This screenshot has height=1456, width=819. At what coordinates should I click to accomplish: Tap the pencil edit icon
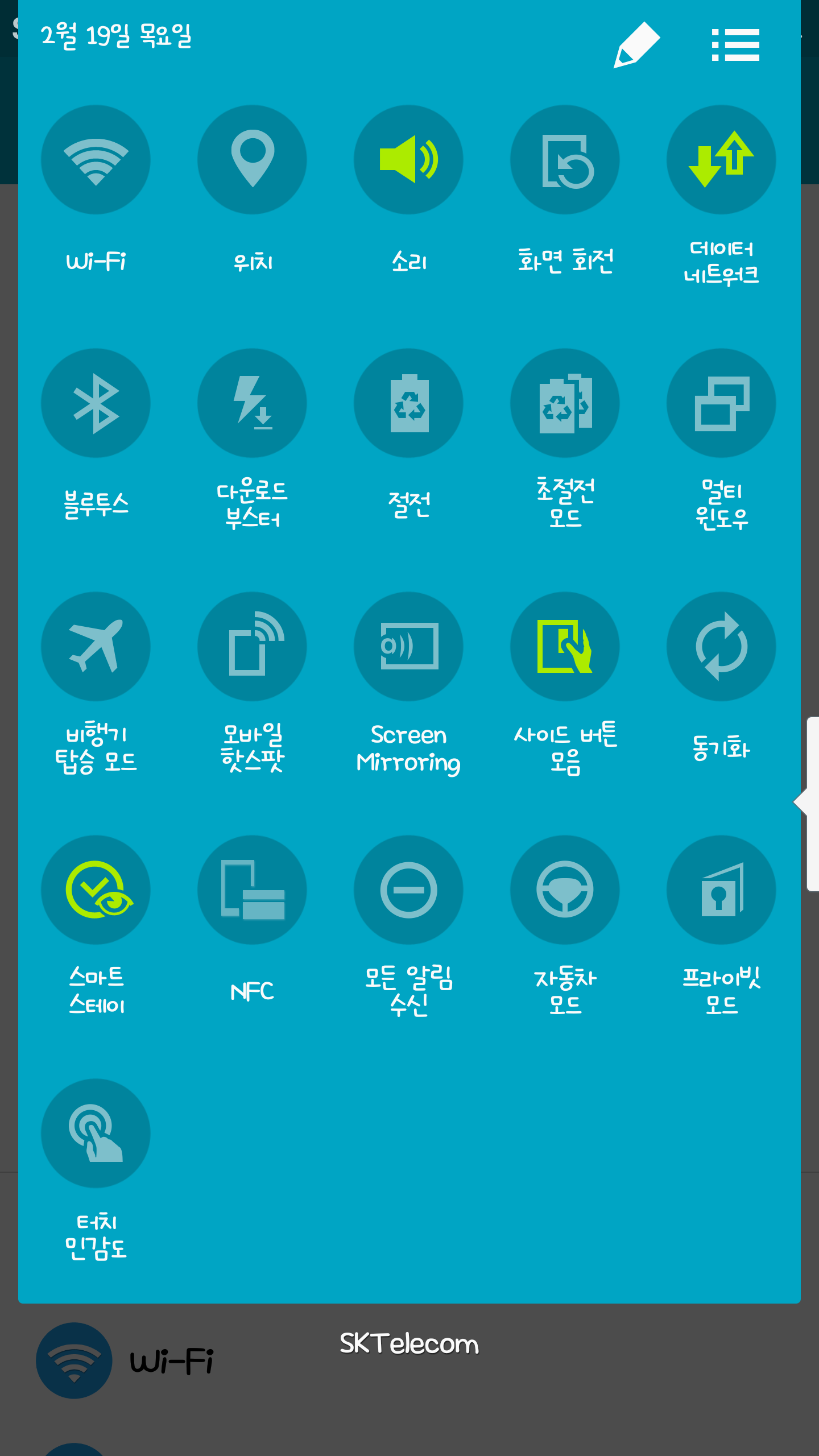pos(636,45)
